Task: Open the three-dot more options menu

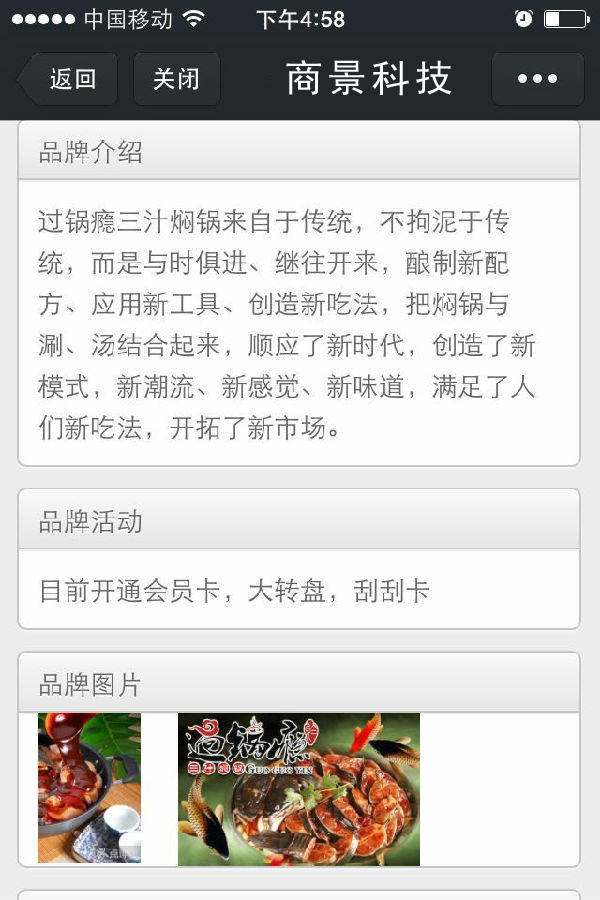Action: click(538, 79)
